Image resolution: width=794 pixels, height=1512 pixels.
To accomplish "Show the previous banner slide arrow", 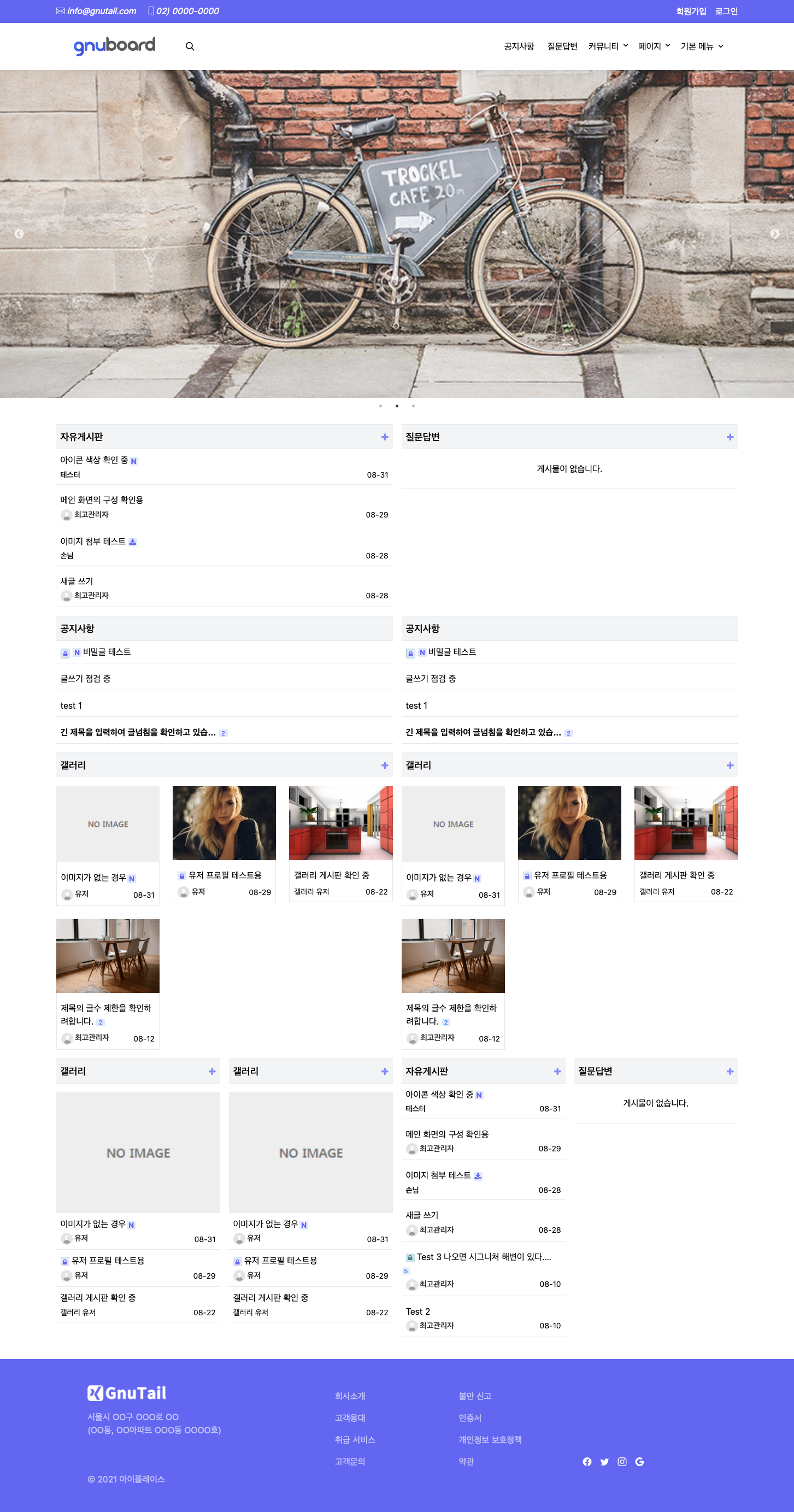I will pyautogui.click(x=19, y=234).
